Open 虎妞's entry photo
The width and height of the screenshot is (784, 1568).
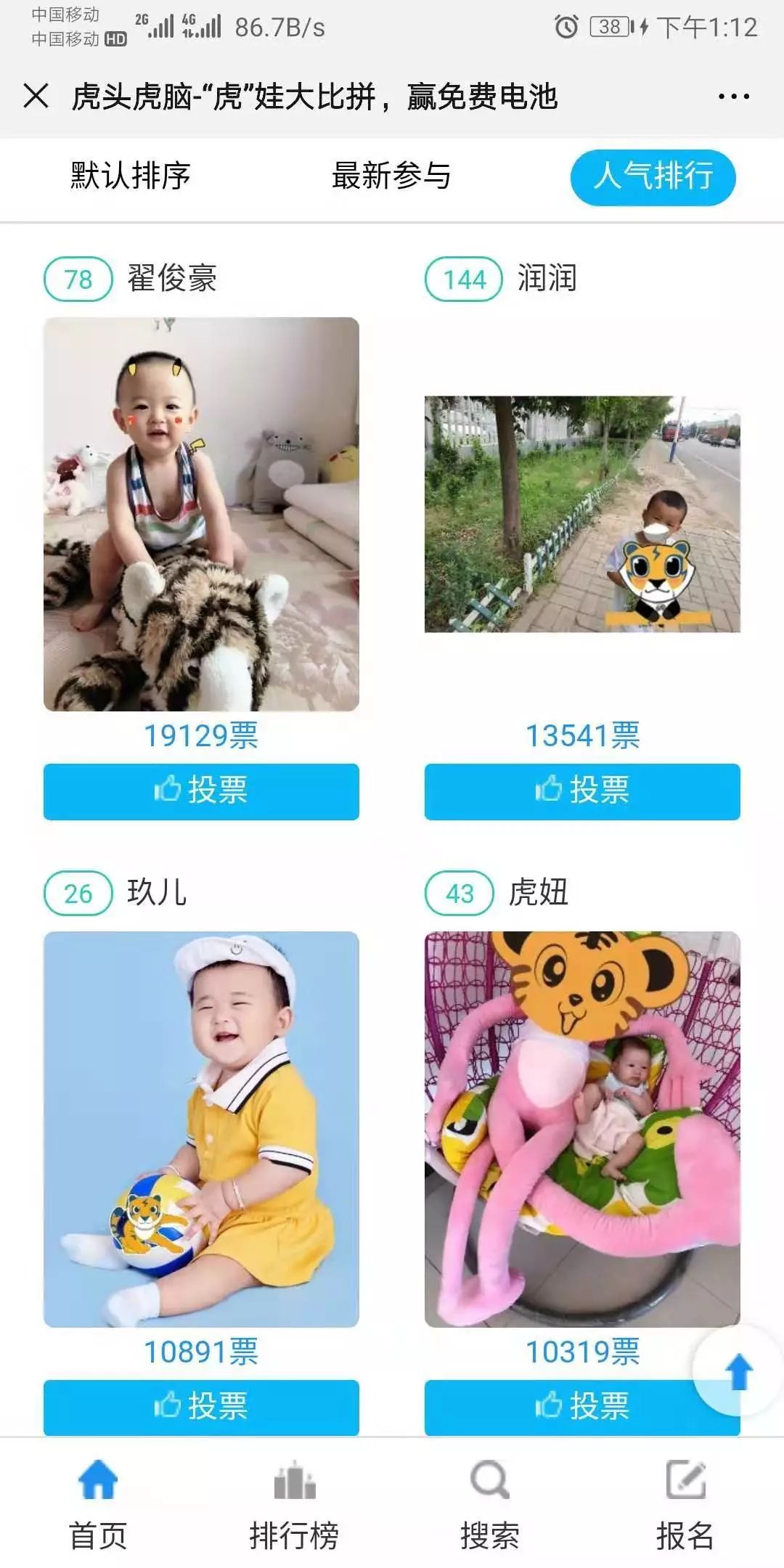click(582, 1129)
